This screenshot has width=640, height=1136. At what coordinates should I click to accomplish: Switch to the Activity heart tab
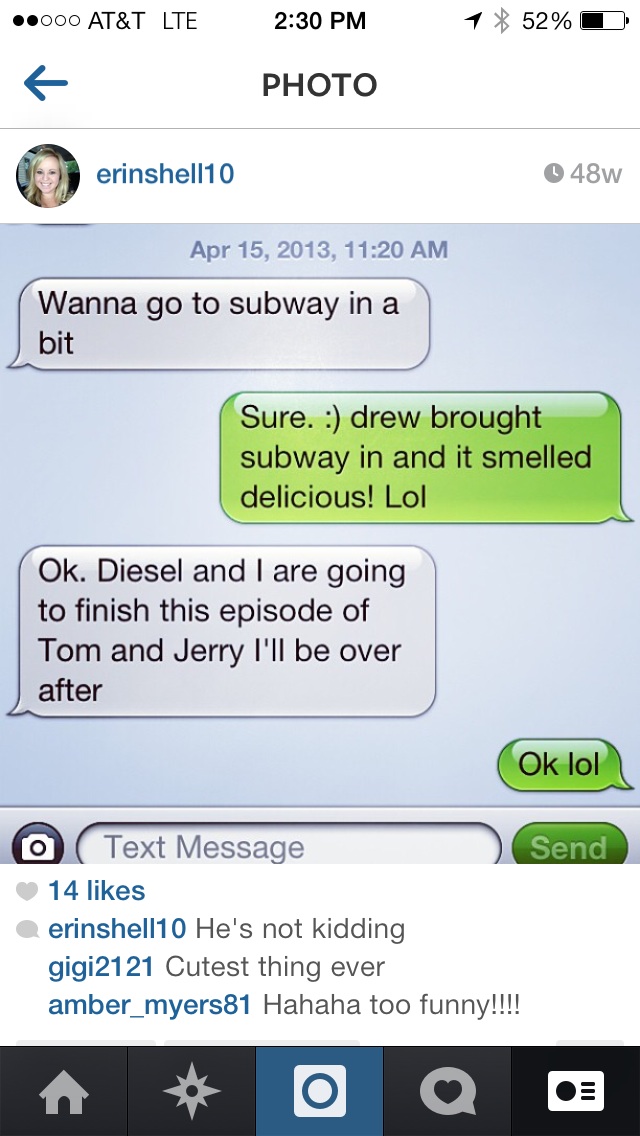447,1090
